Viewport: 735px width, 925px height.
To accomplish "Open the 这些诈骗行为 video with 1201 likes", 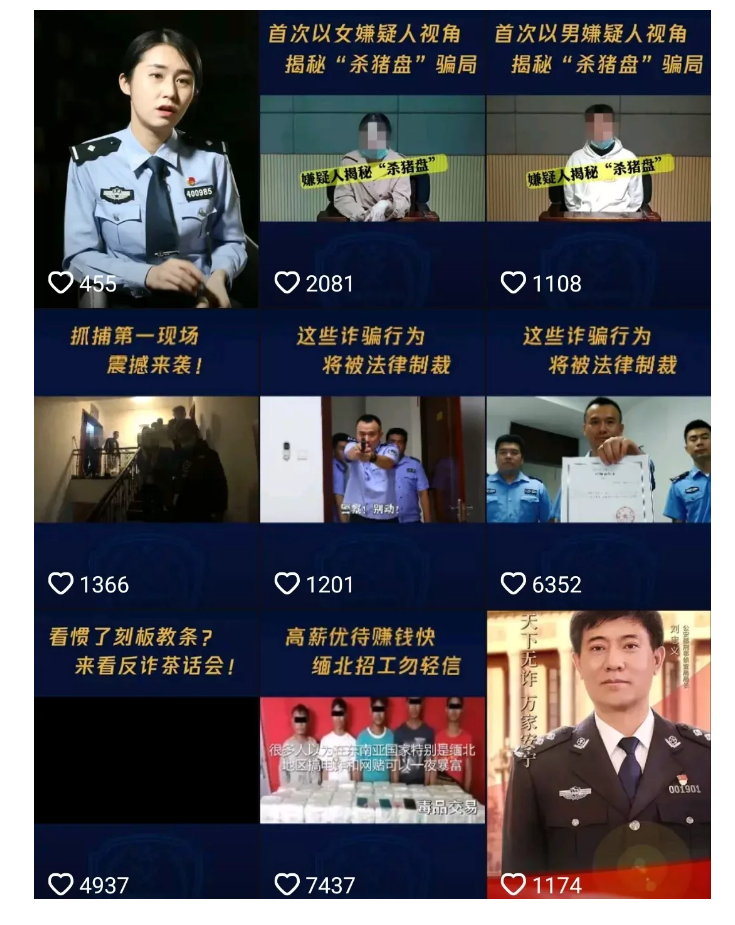I will click(x=372, y=459).
